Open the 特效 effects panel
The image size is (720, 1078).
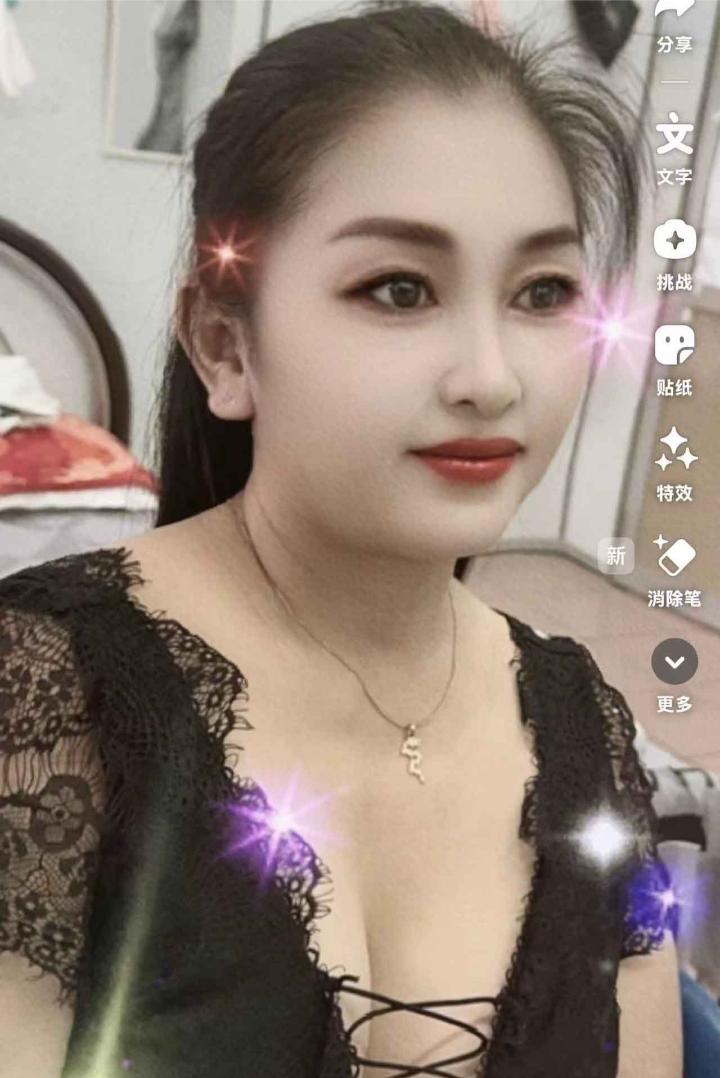[x=675, y=450]
